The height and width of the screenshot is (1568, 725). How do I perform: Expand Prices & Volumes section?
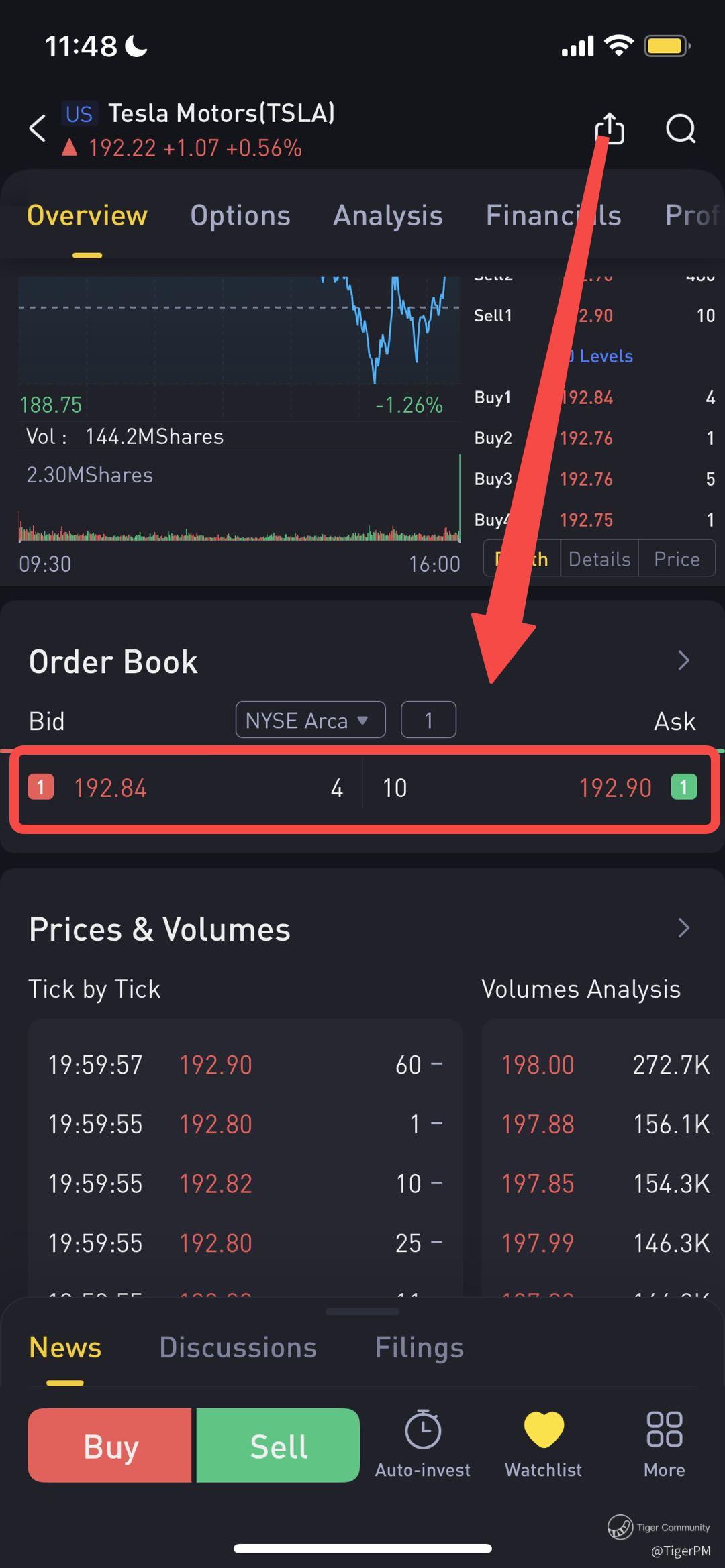(683, 928)
